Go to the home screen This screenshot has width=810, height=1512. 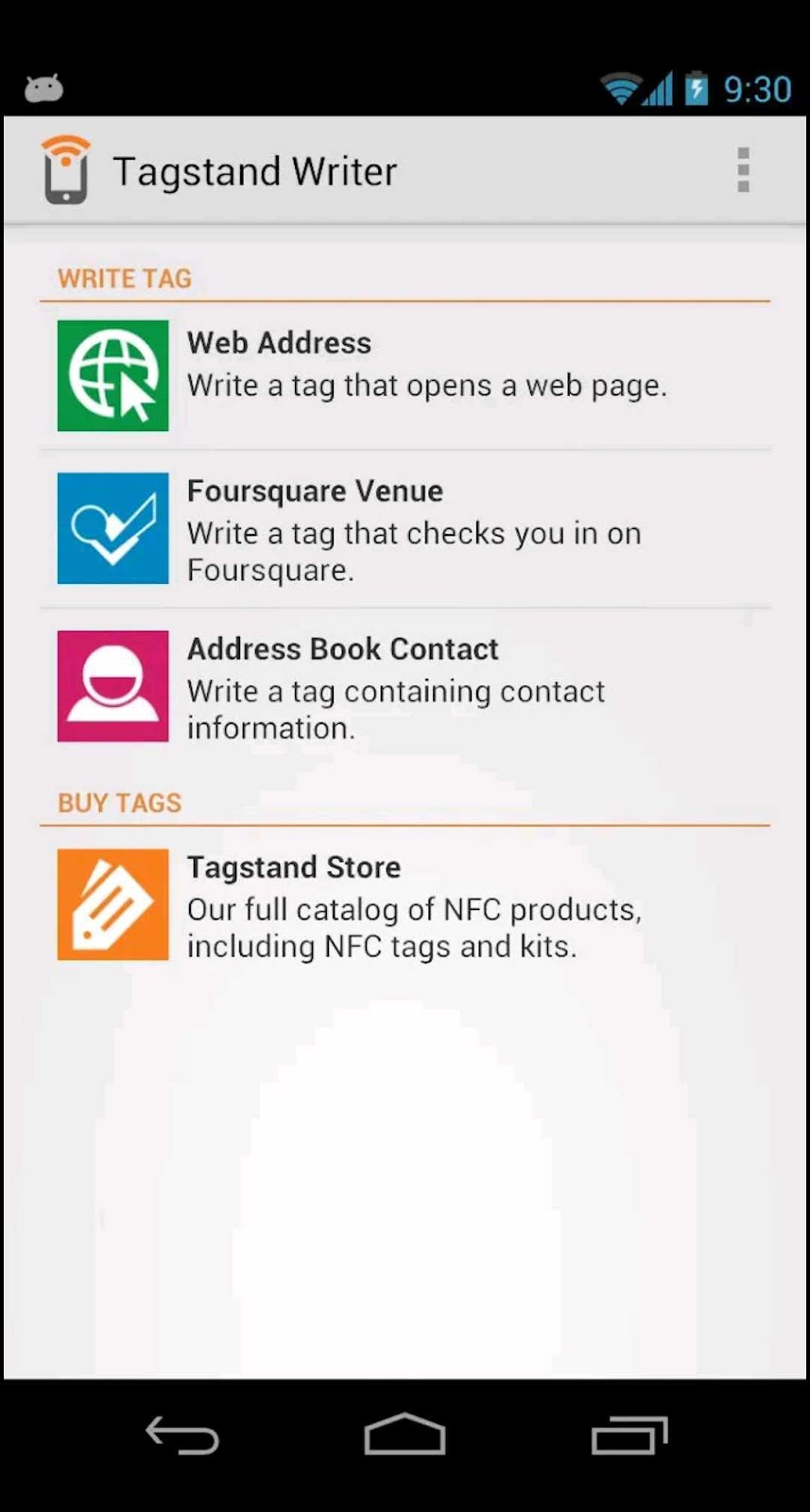(x=405, y=1436)
